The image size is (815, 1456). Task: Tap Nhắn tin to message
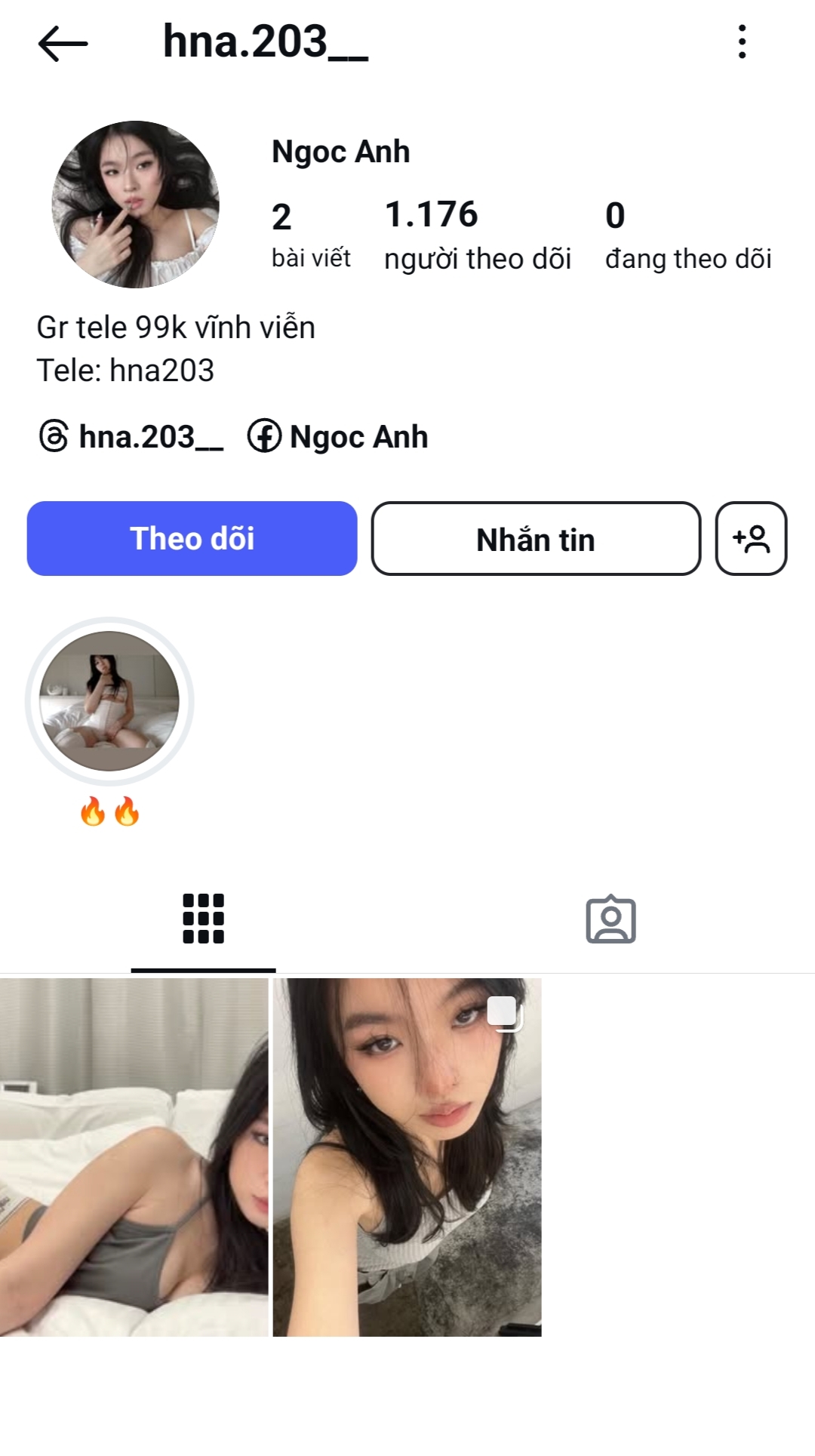[536, 539]
